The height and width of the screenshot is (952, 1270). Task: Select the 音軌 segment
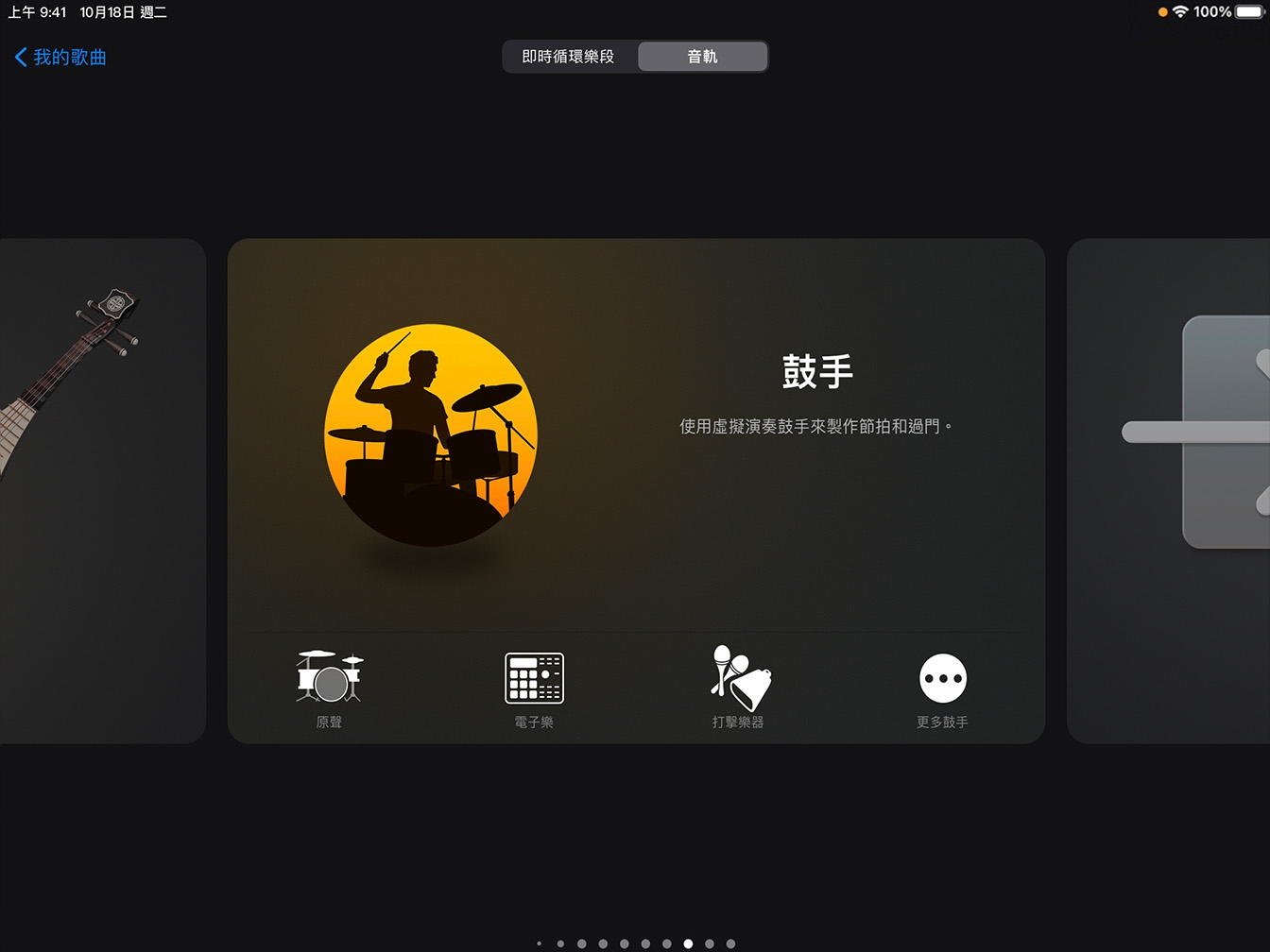pos(702,57)
